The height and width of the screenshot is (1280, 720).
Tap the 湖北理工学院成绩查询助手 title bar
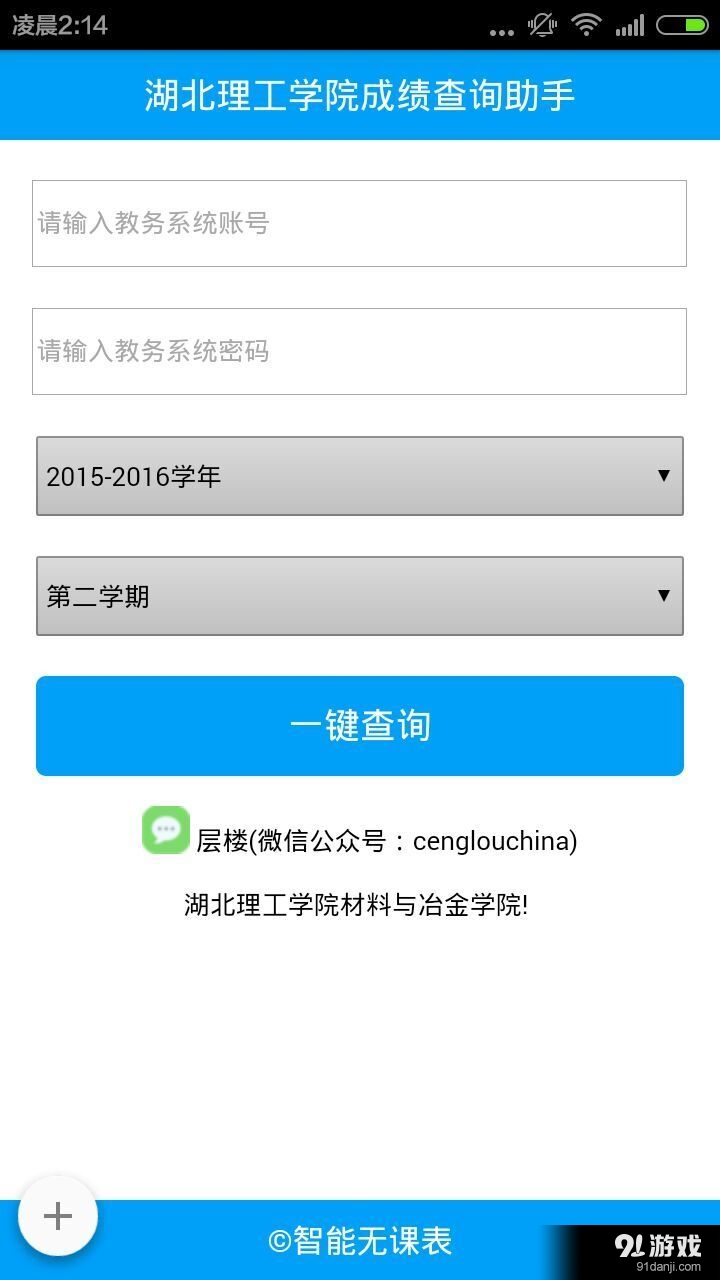pyautogui.click(x=360, y=94)
